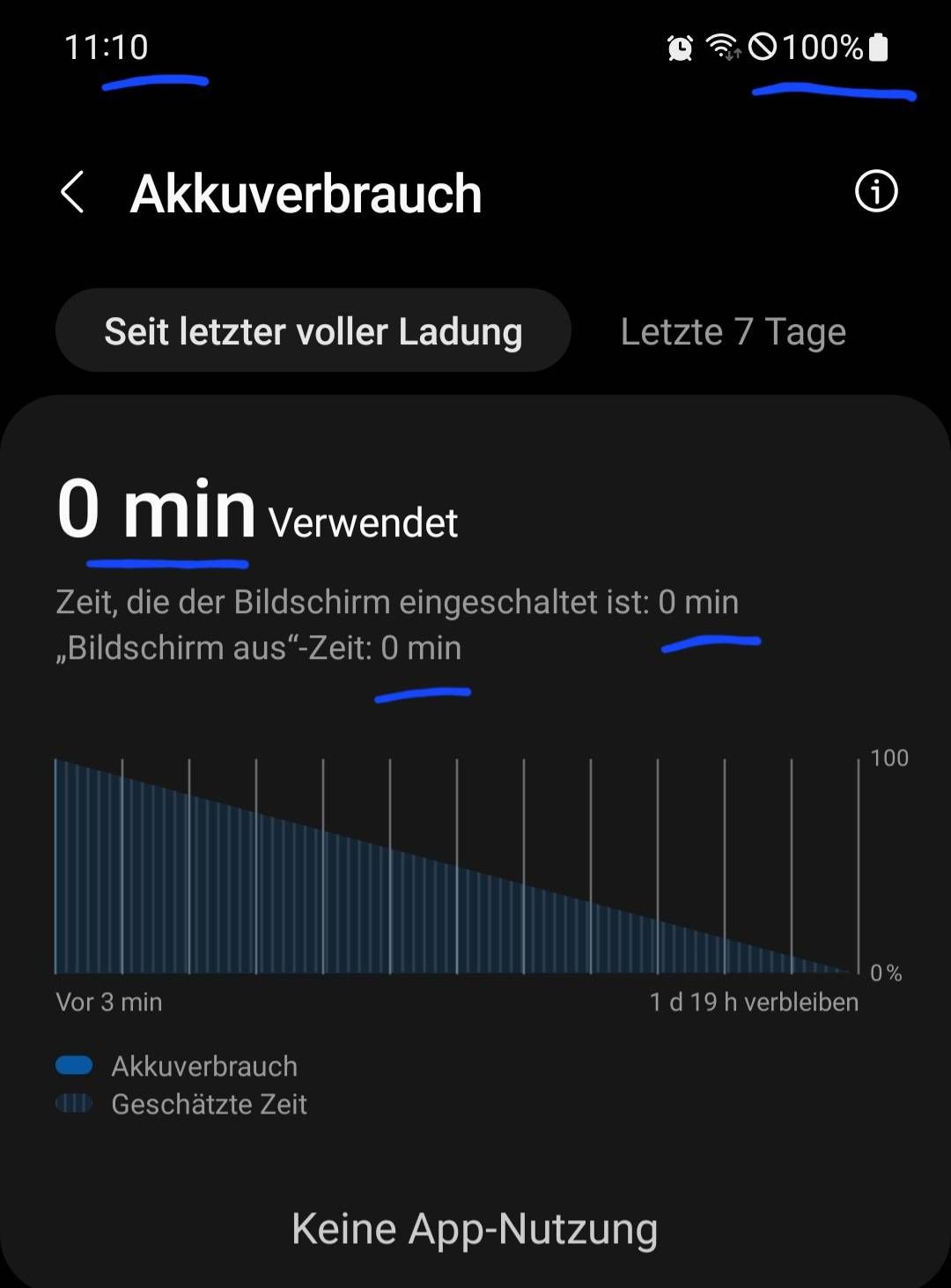Select the Seit letzter voller Ladung tab
The height and width of the screenshot is (1288, 951).
pyautogui.click(x=313, y=331)
